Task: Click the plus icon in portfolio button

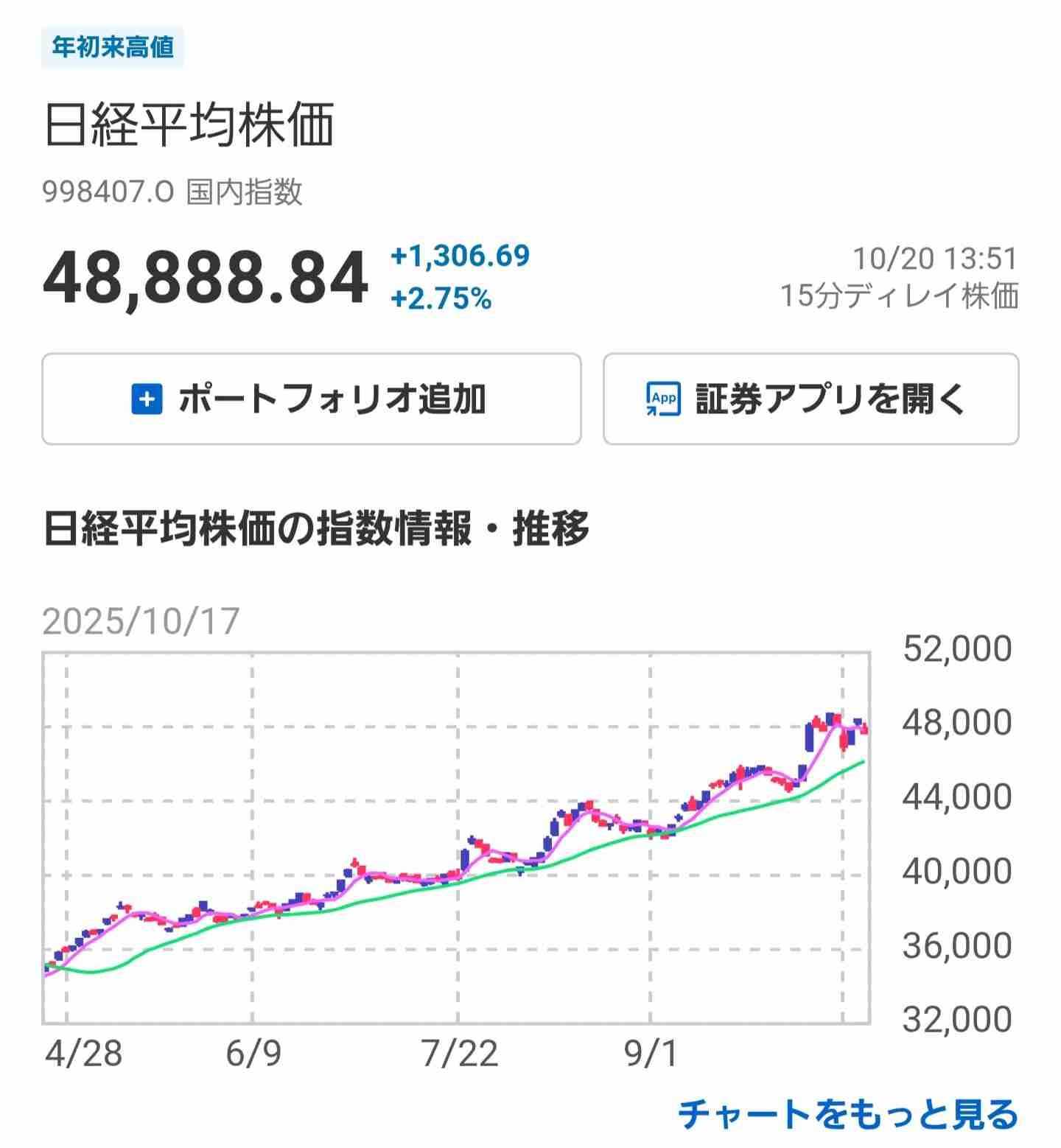Action: [x=147, y=399]
